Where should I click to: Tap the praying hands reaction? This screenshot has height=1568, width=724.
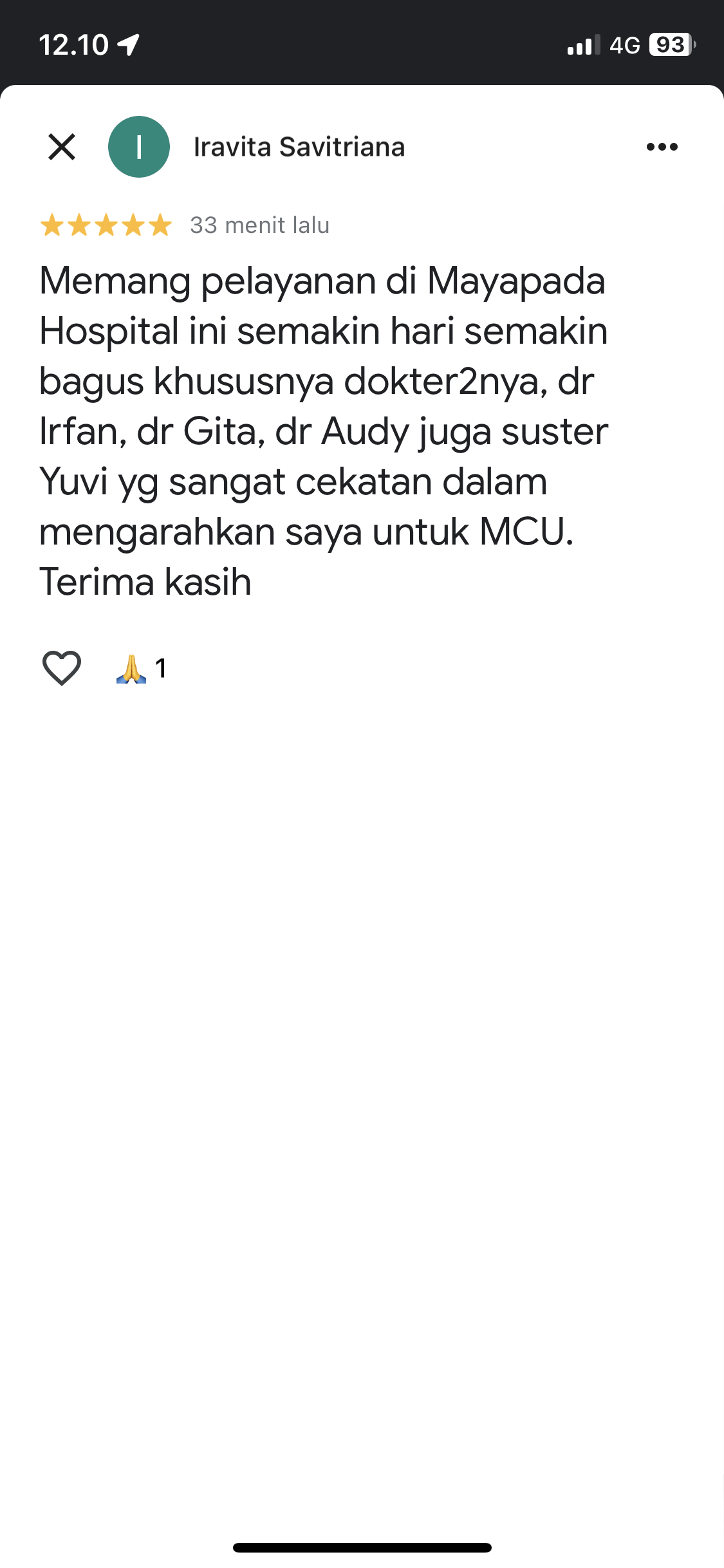pyautogui.click(x=141, y=668)
